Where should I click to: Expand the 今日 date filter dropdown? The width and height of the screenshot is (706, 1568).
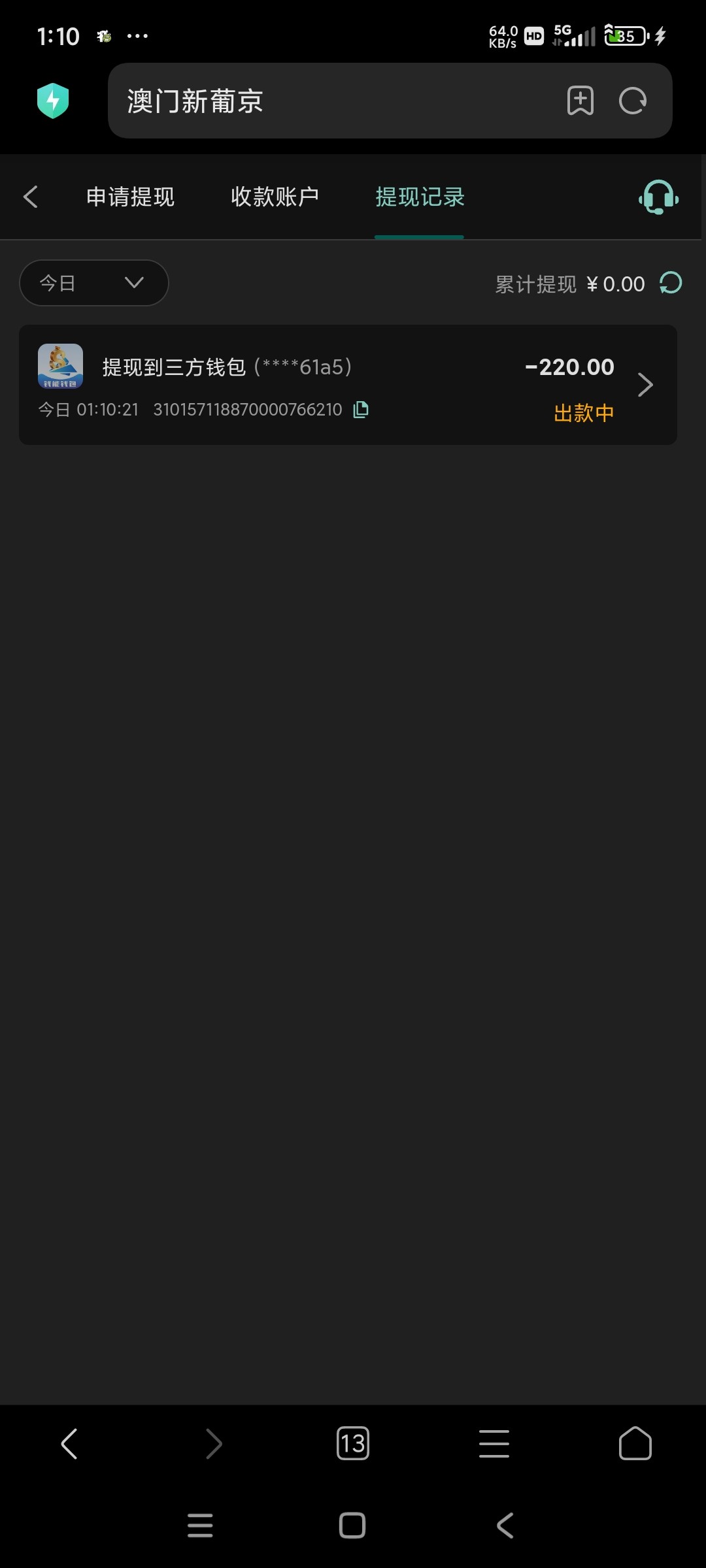coord(94,283)
